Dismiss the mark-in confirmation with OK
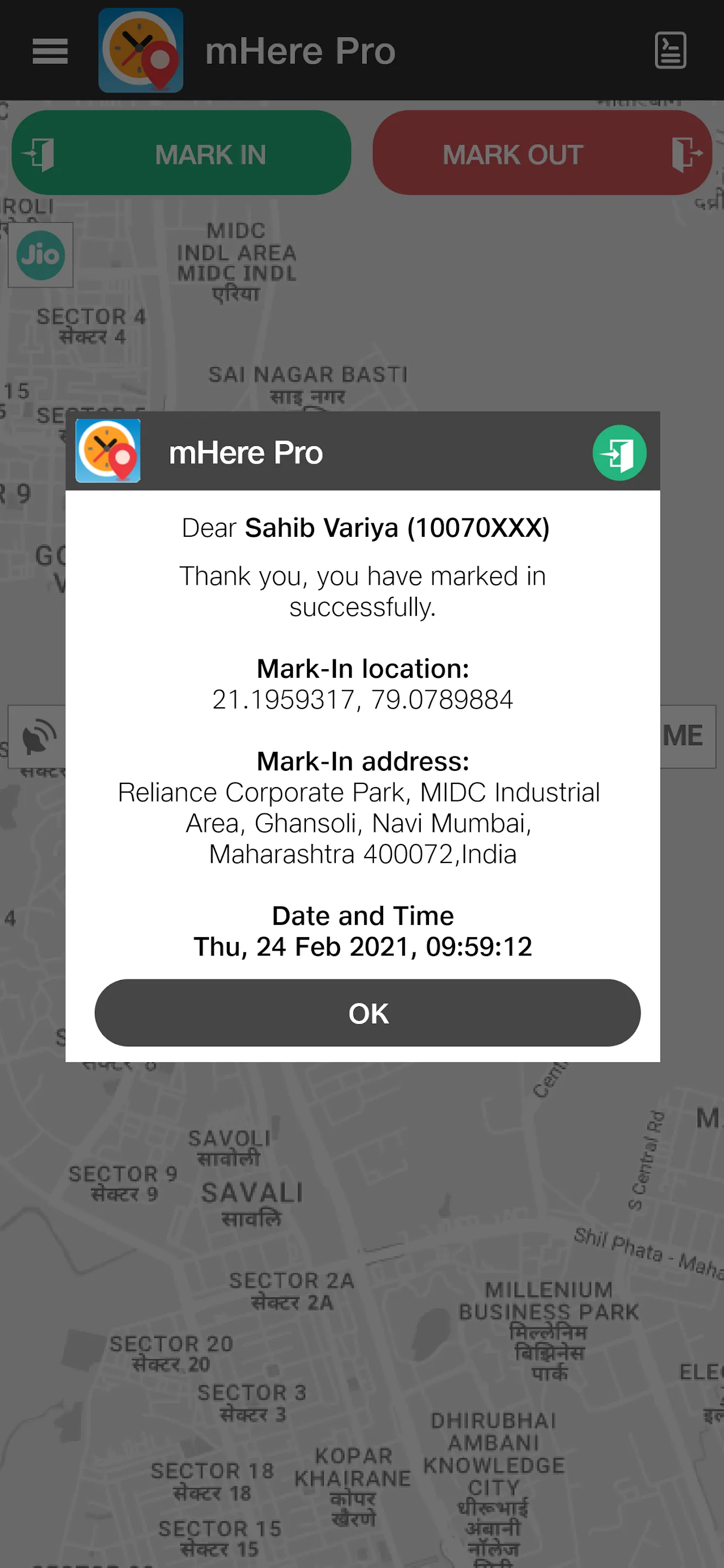 [x=367, y=1013]
